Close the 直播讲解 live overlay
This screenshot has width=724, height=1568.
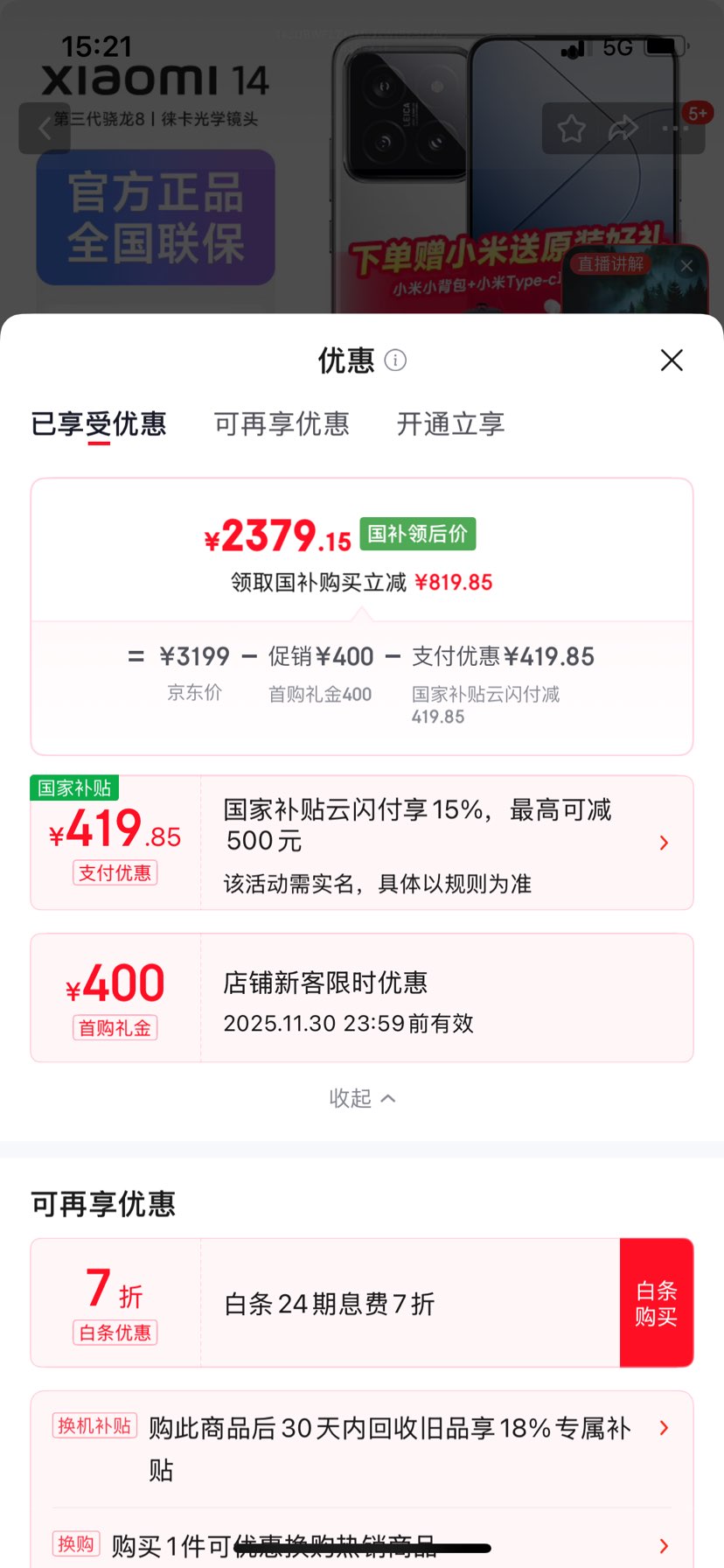tap(686, 265)
